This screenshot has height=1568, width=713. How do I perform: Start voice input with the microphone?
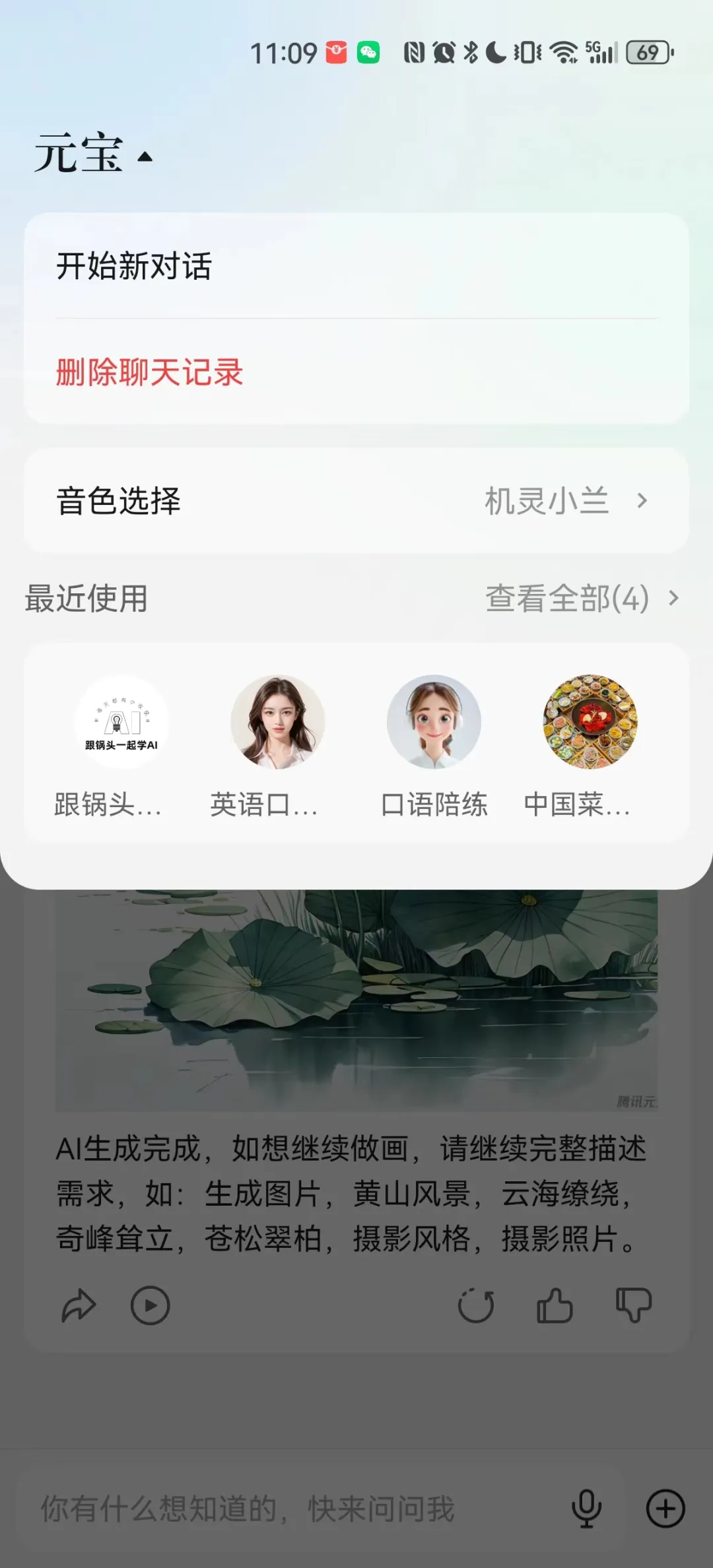pos(586,1509)
